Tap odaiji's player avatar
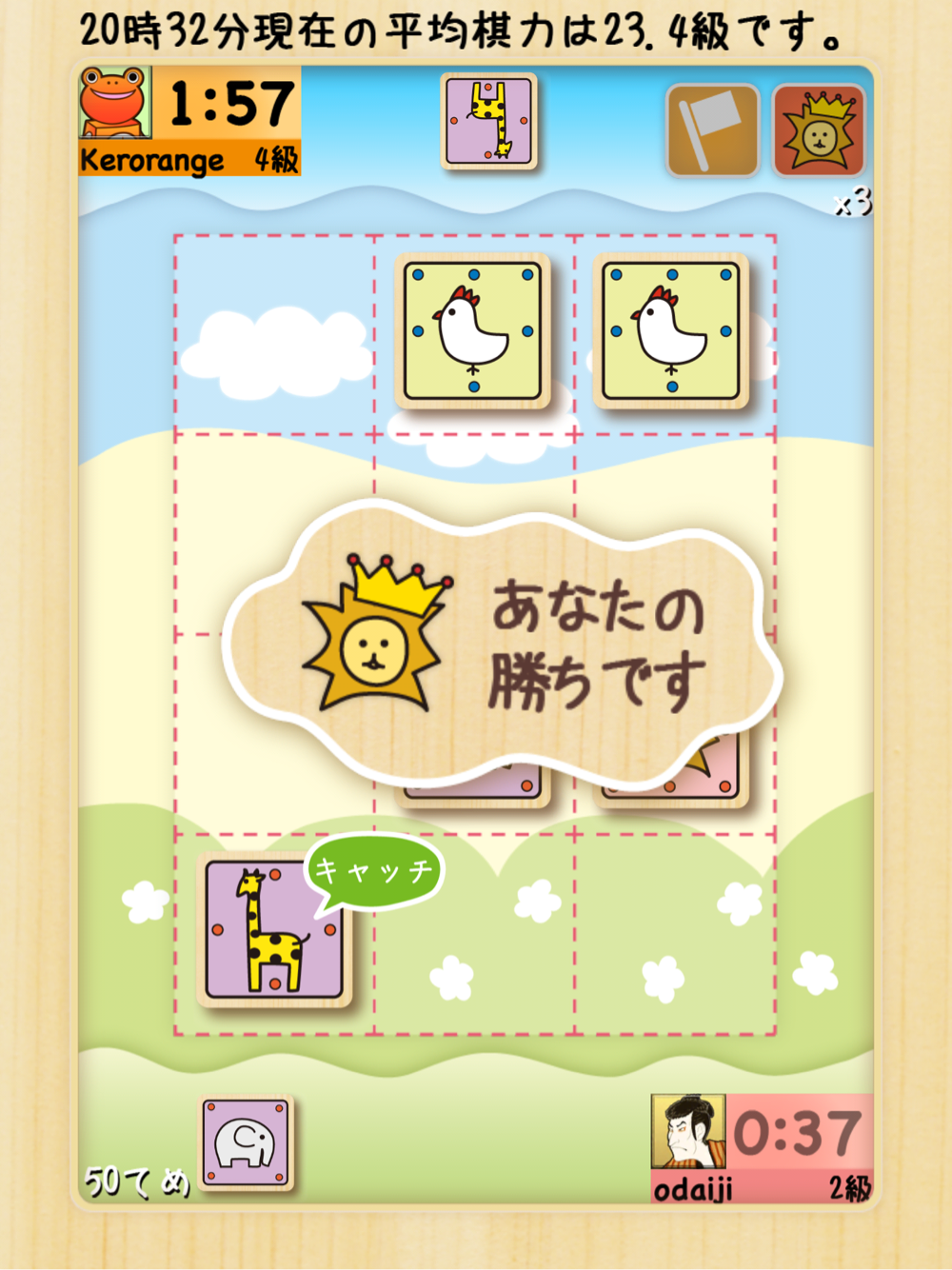 [687, 1131]
